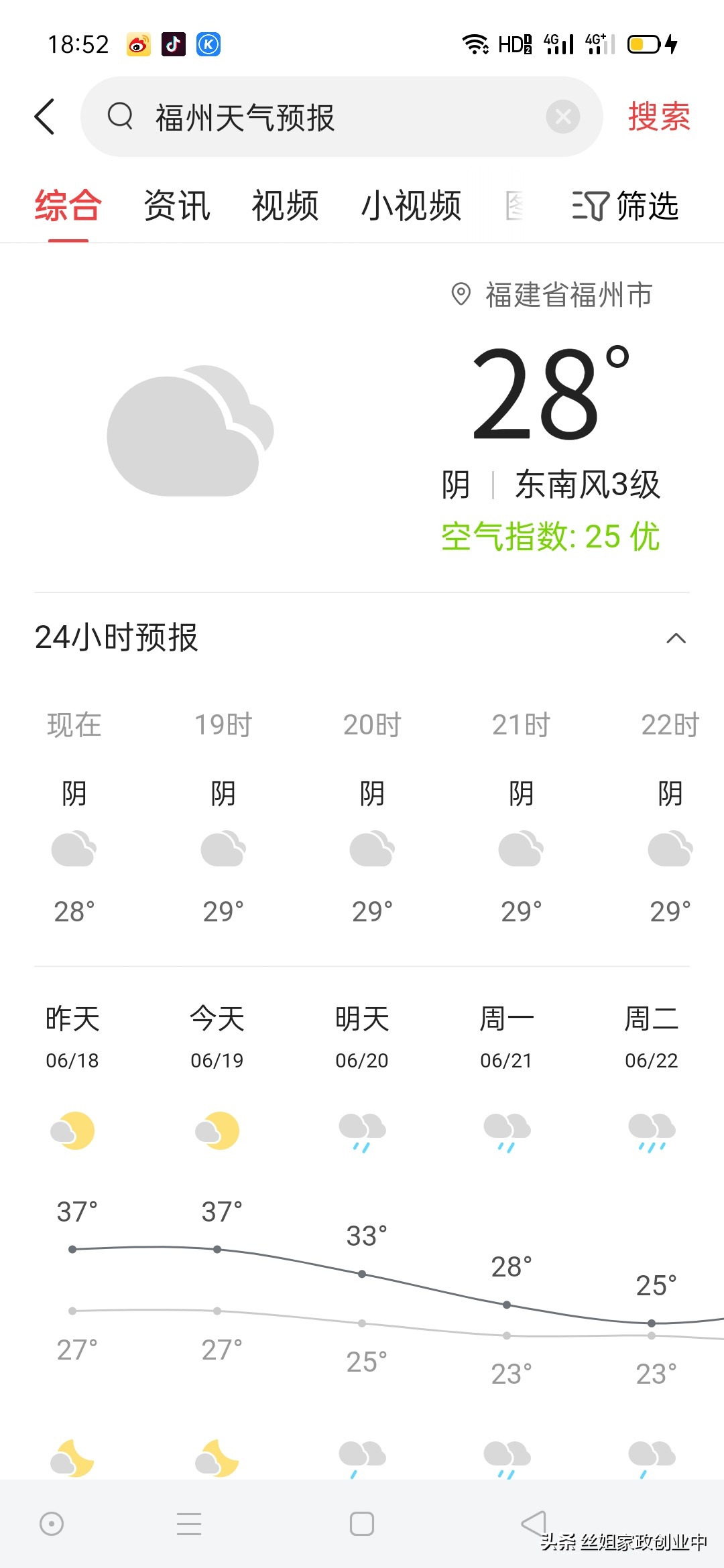Select the 综合 tab

tap(68, 205)
